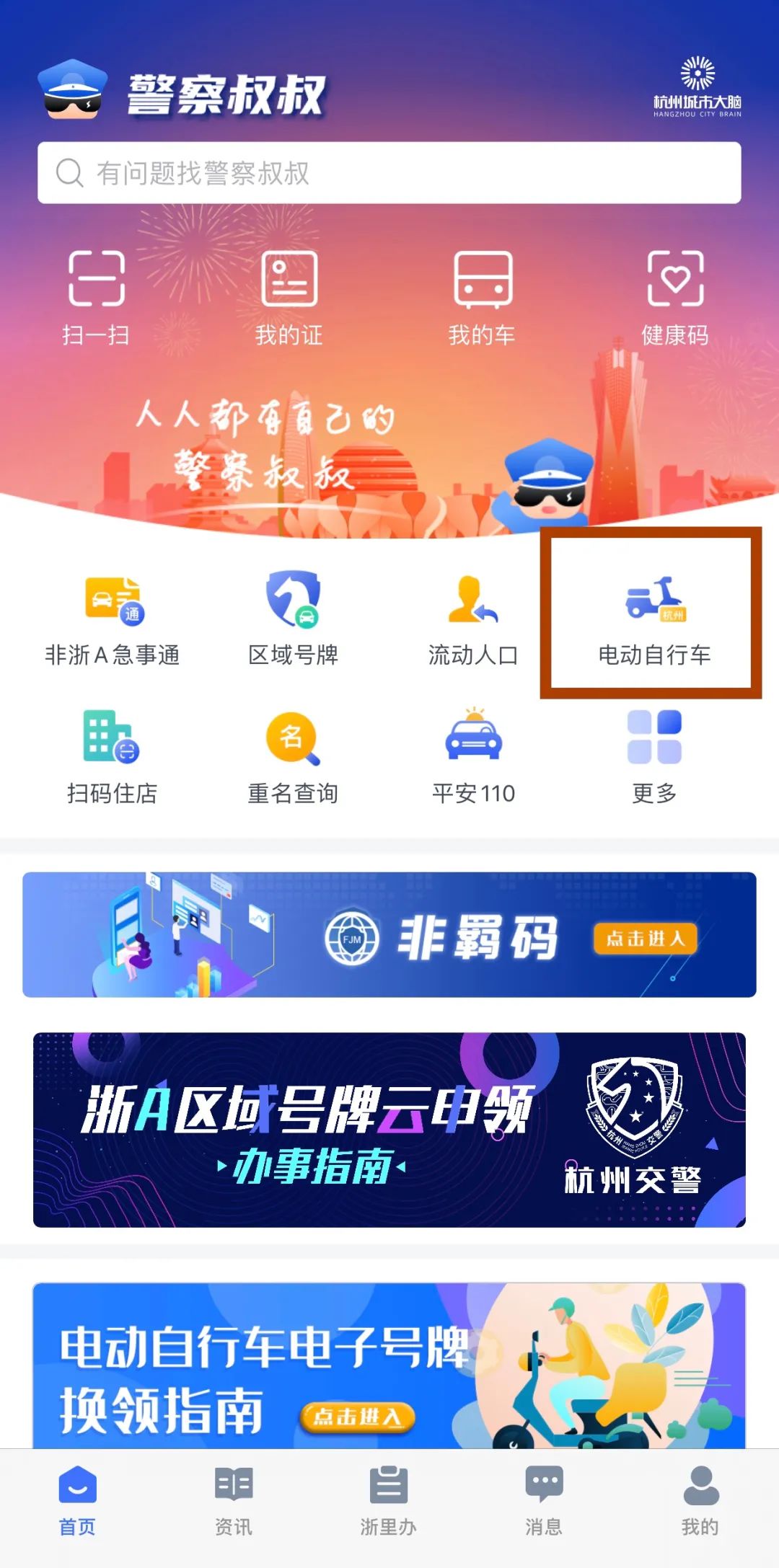Go to the 我的 tab
Screen dimensions: 779x1568
pos(700,1500)
